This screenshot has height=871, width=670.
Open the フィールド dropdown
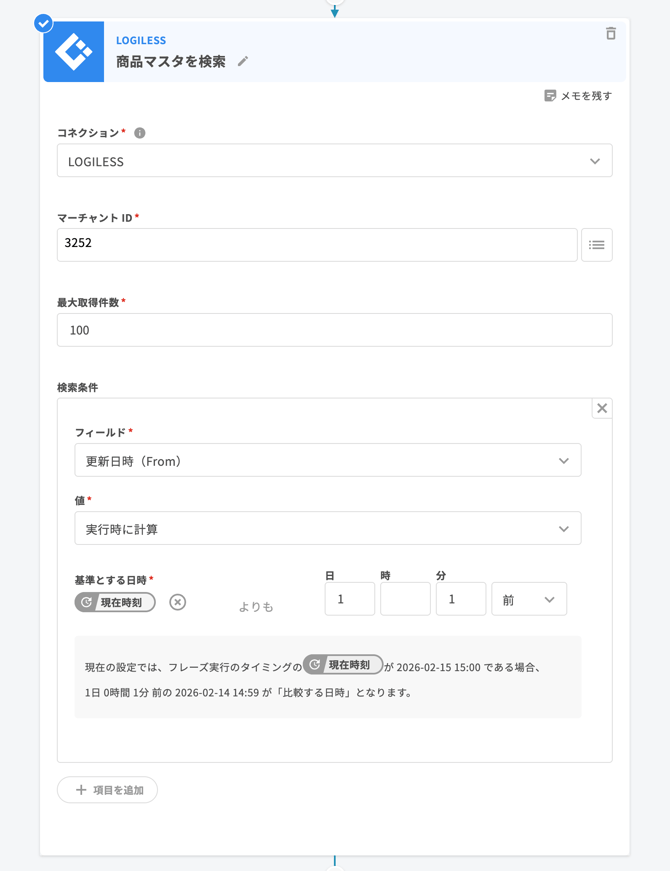point(327,461)
